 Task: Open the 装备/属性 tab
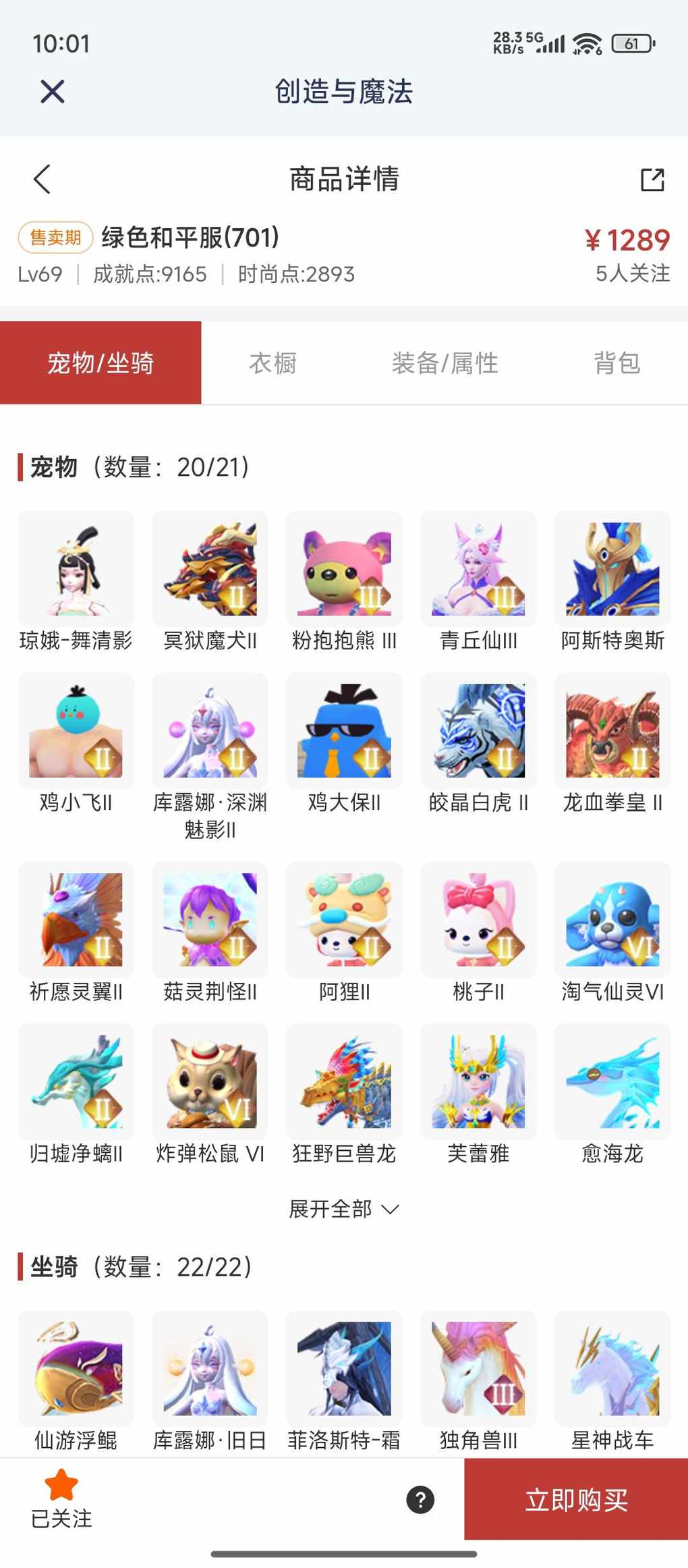coord(445,363)
